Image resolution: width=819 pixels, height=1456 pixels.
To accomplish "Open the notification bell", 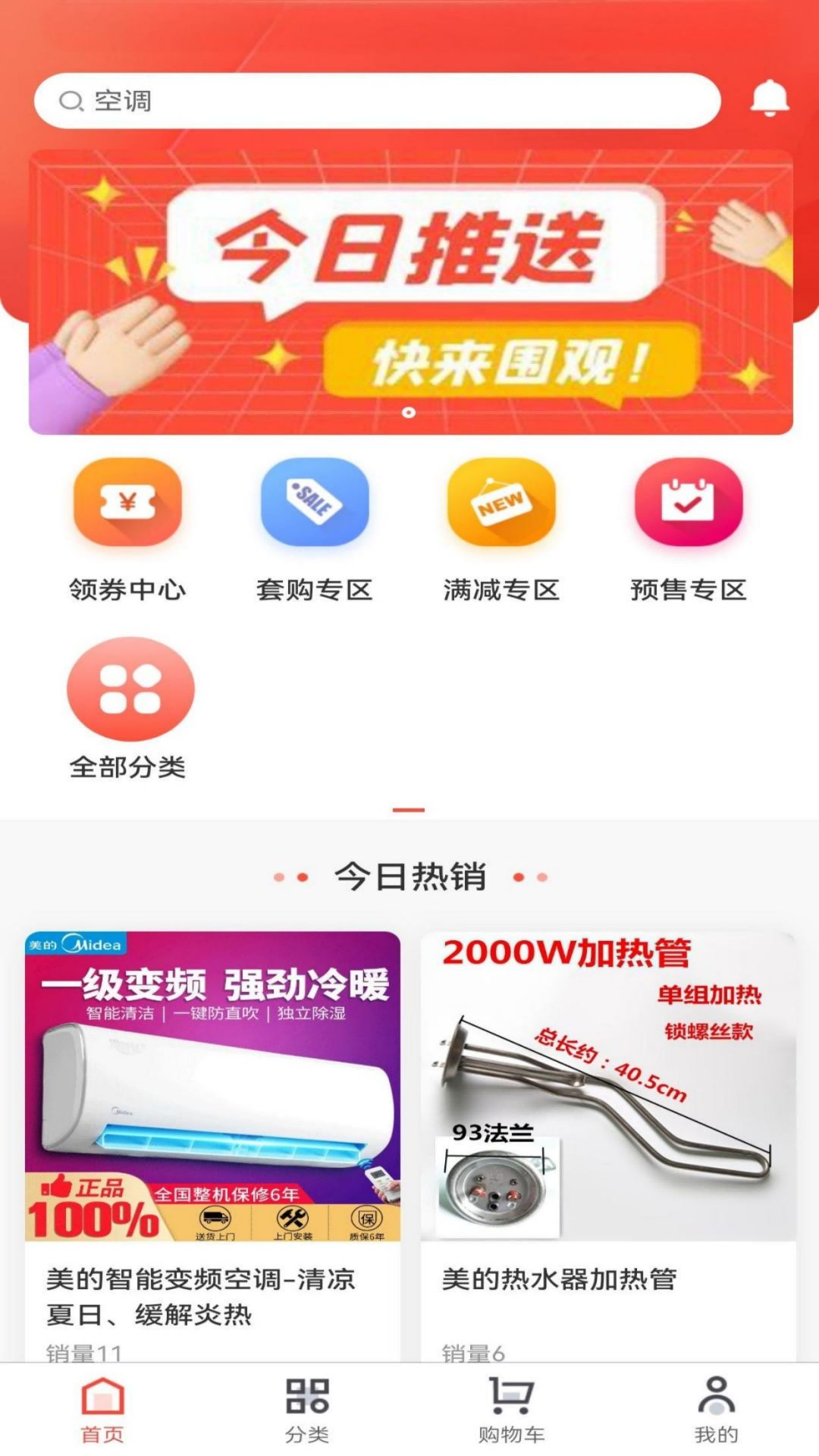I will point(767,99).
